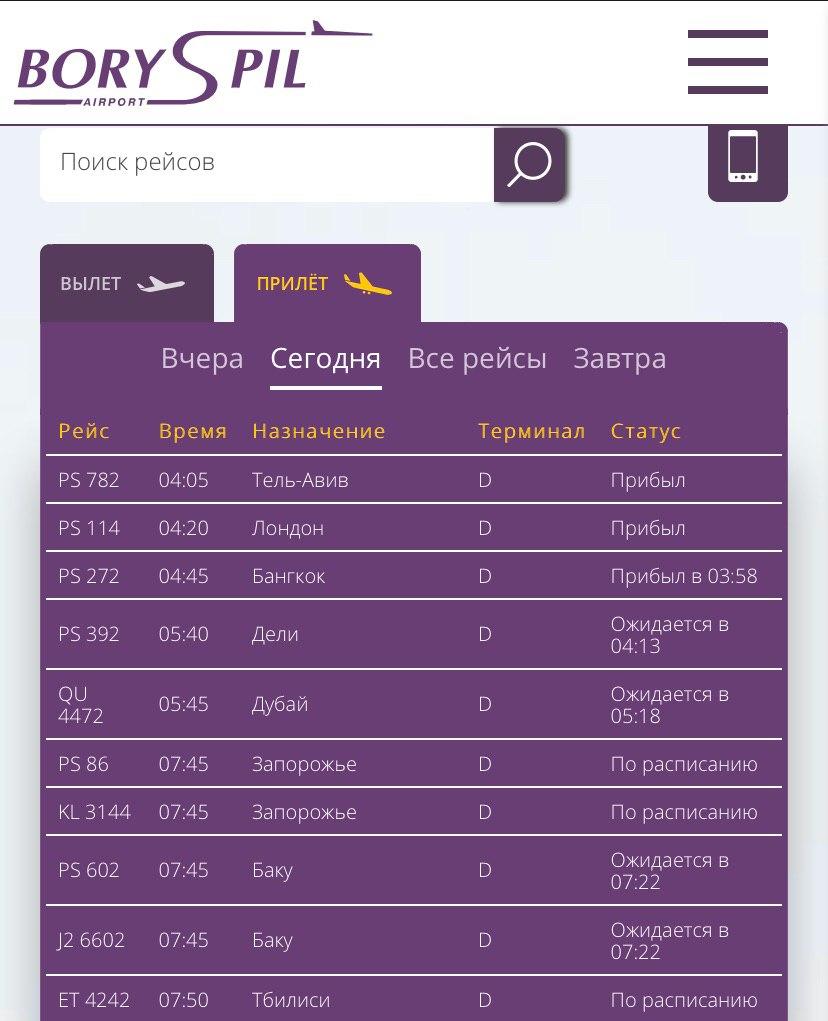Image resolution: width=828 pixels, height=1021 pixels.
Task: Open the hamburger menu
Action: pos(727,62)
